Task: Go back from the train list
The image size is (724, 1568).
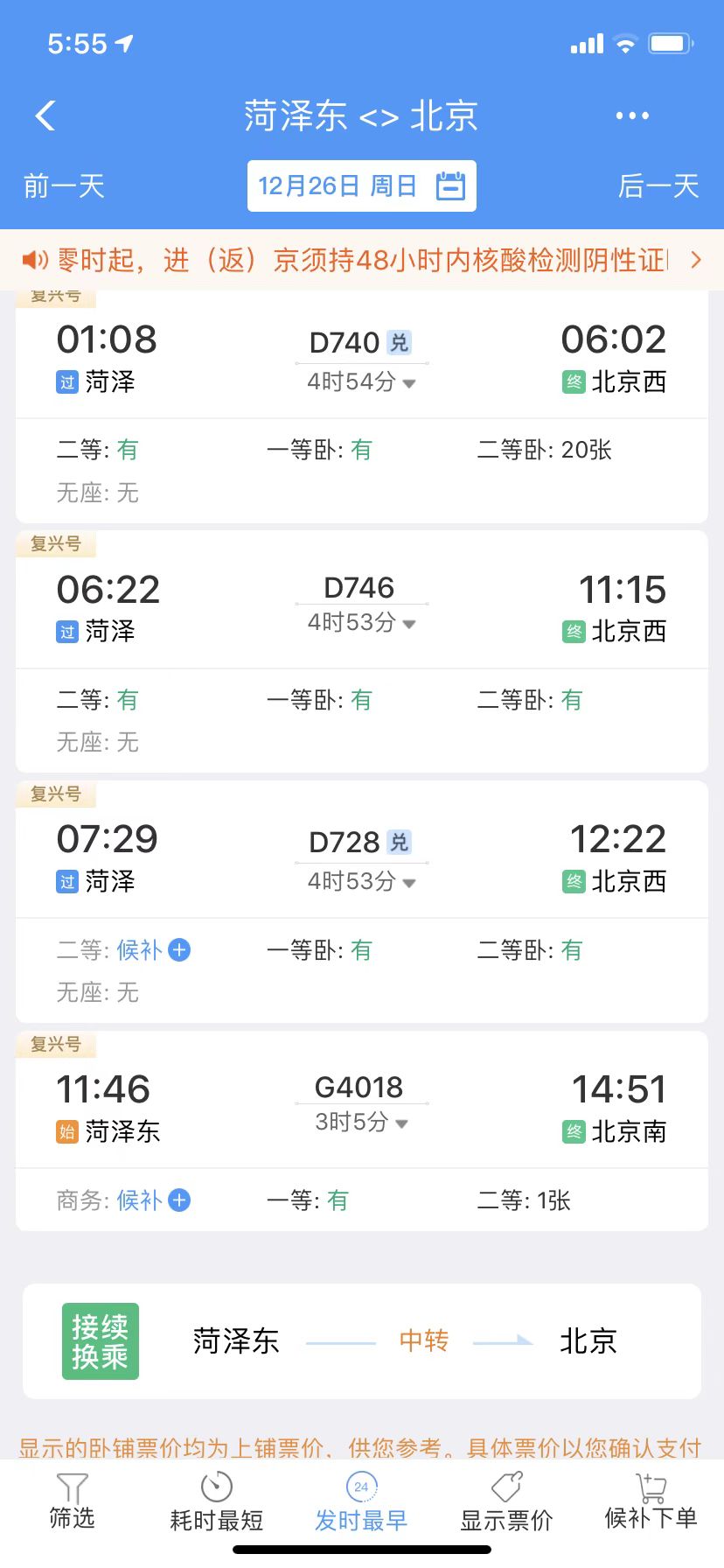Action: [x=45, y=115]
